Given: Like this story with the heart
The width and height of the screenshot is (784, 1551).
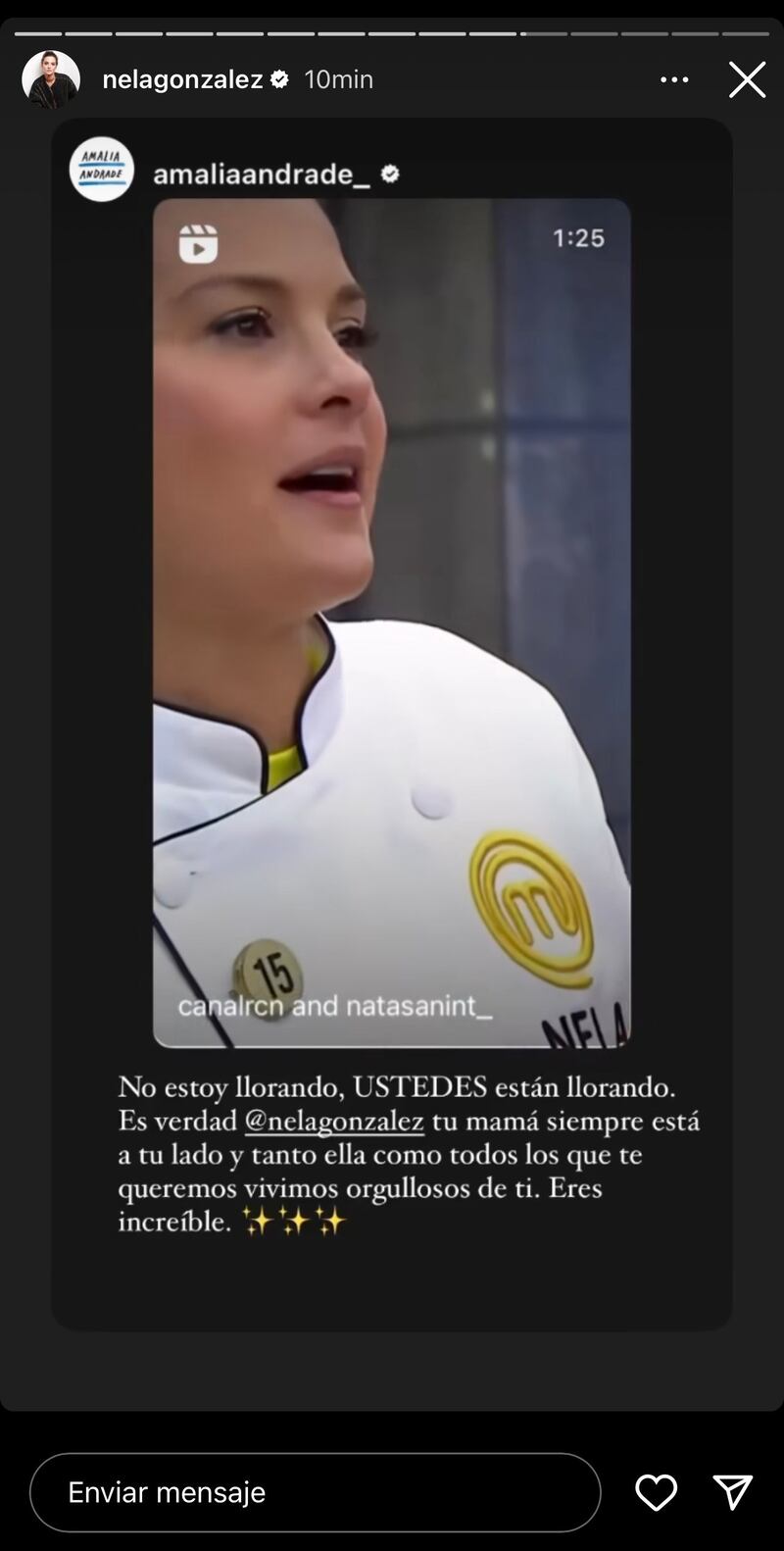Looking at the screenshot, I should pos(656,1491).
